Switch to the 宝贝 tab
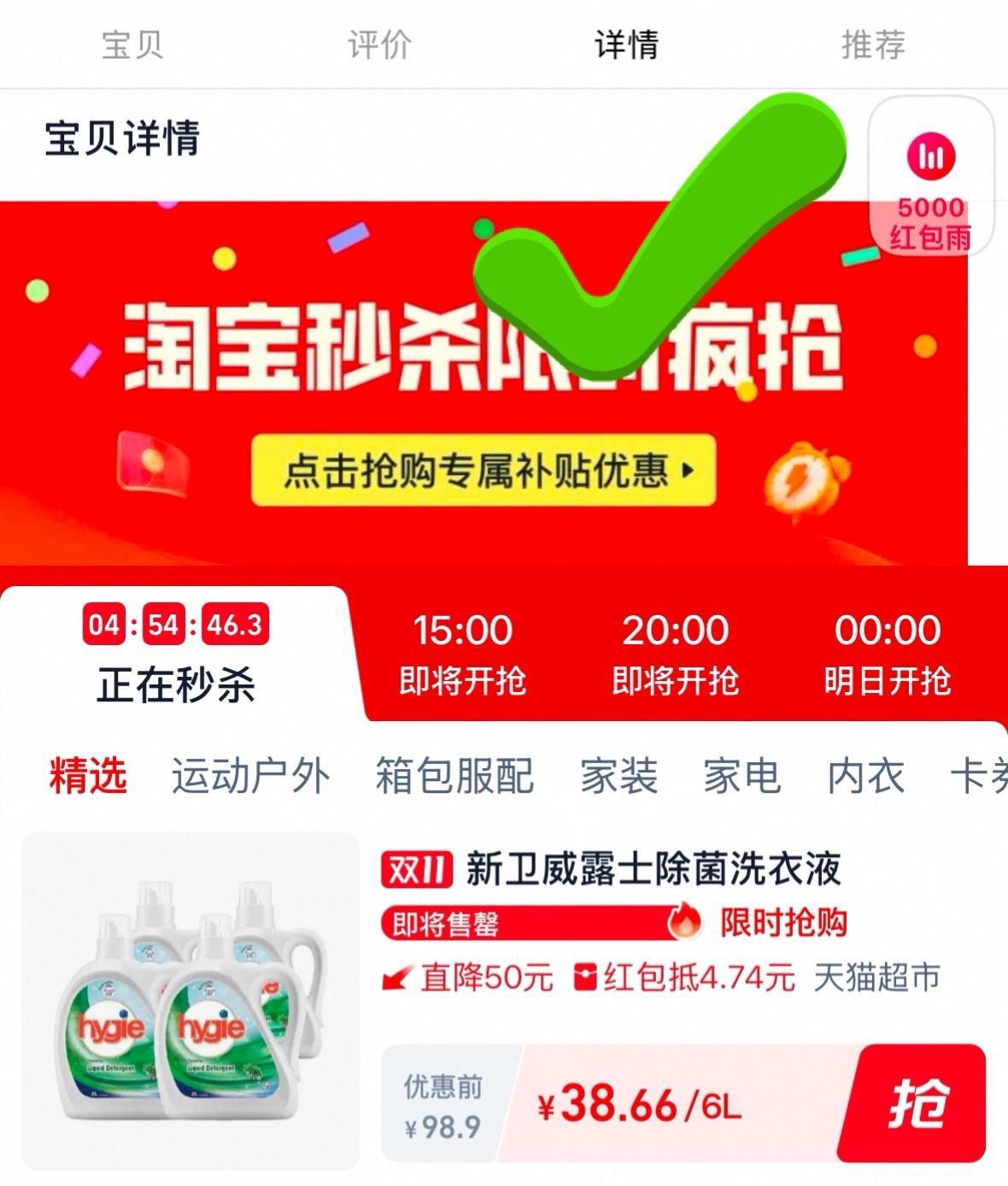 (x=132, y=44)
